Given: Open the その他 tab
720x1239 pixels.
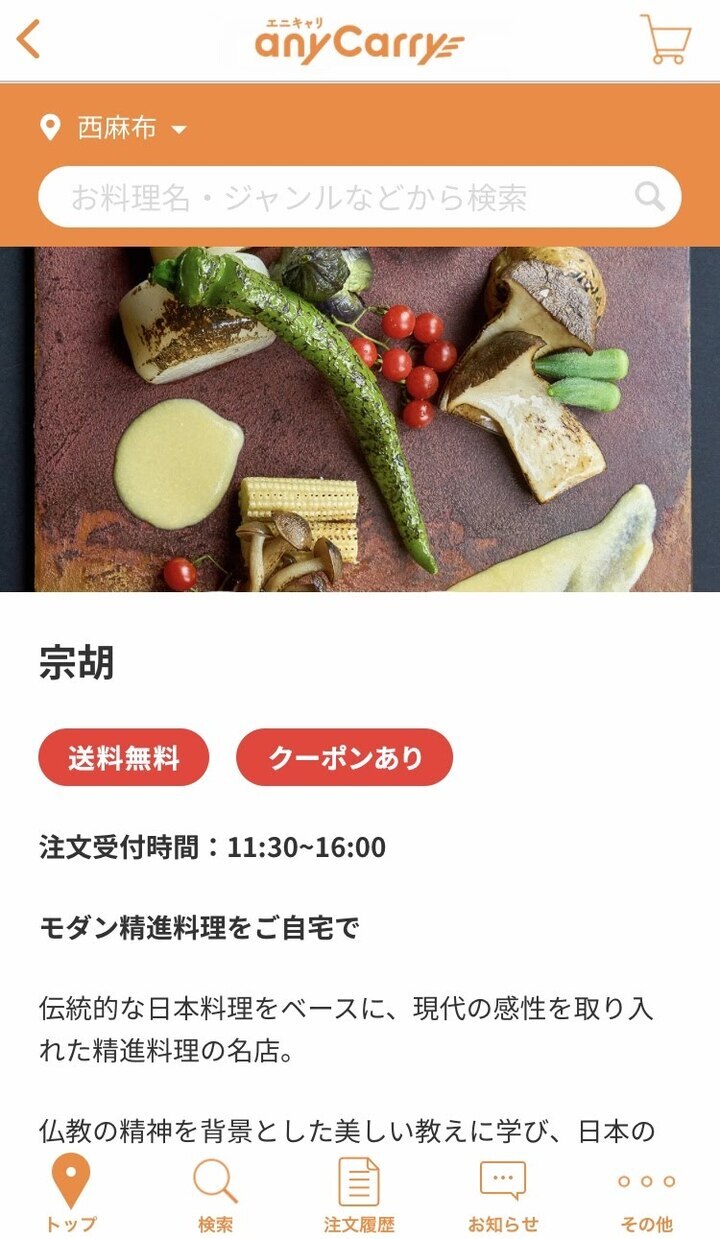Looking at the screenshot, I should point(646,1195).
